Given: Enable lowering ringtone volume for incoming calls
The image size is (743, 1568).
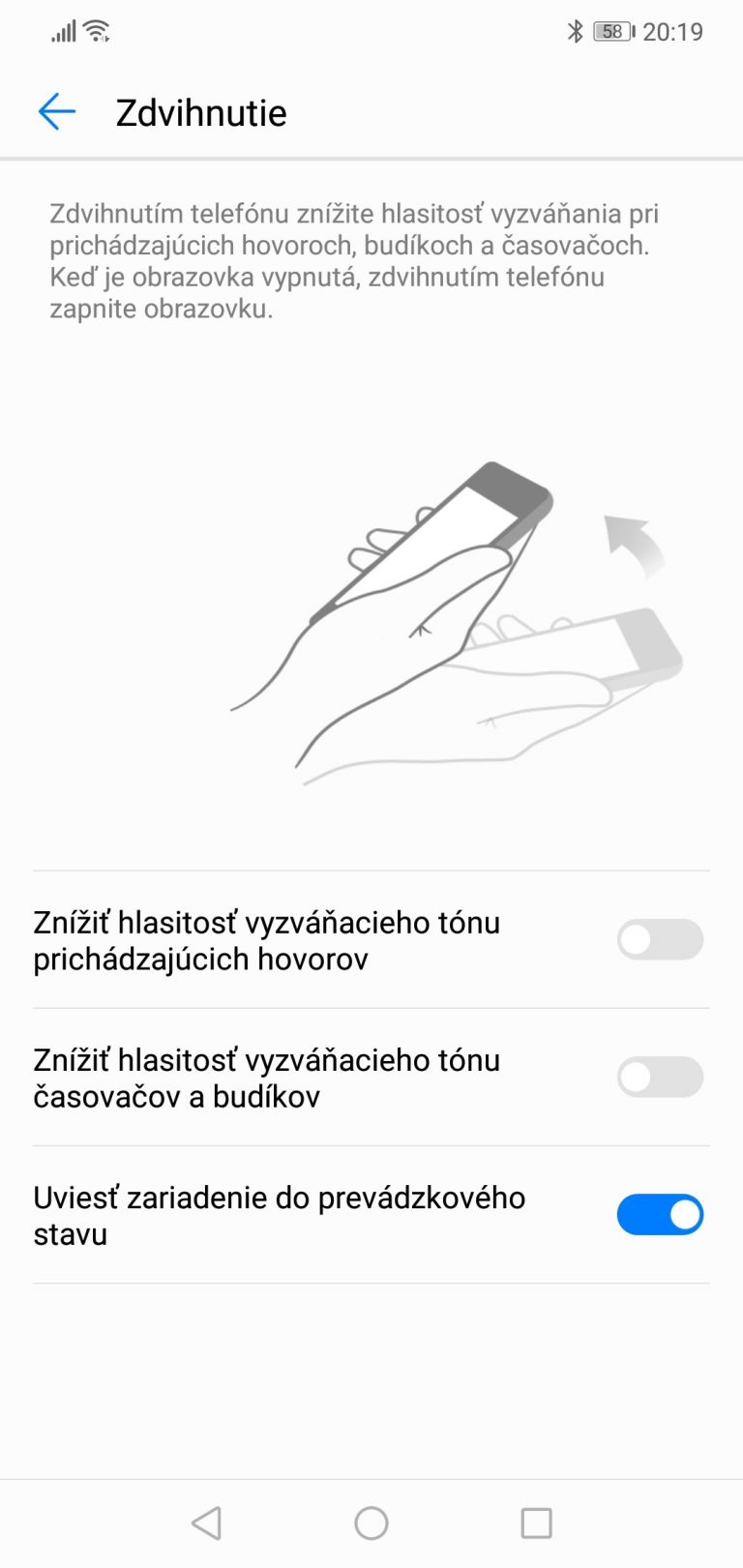Looking at the screenshot, I should coord(660,939).
